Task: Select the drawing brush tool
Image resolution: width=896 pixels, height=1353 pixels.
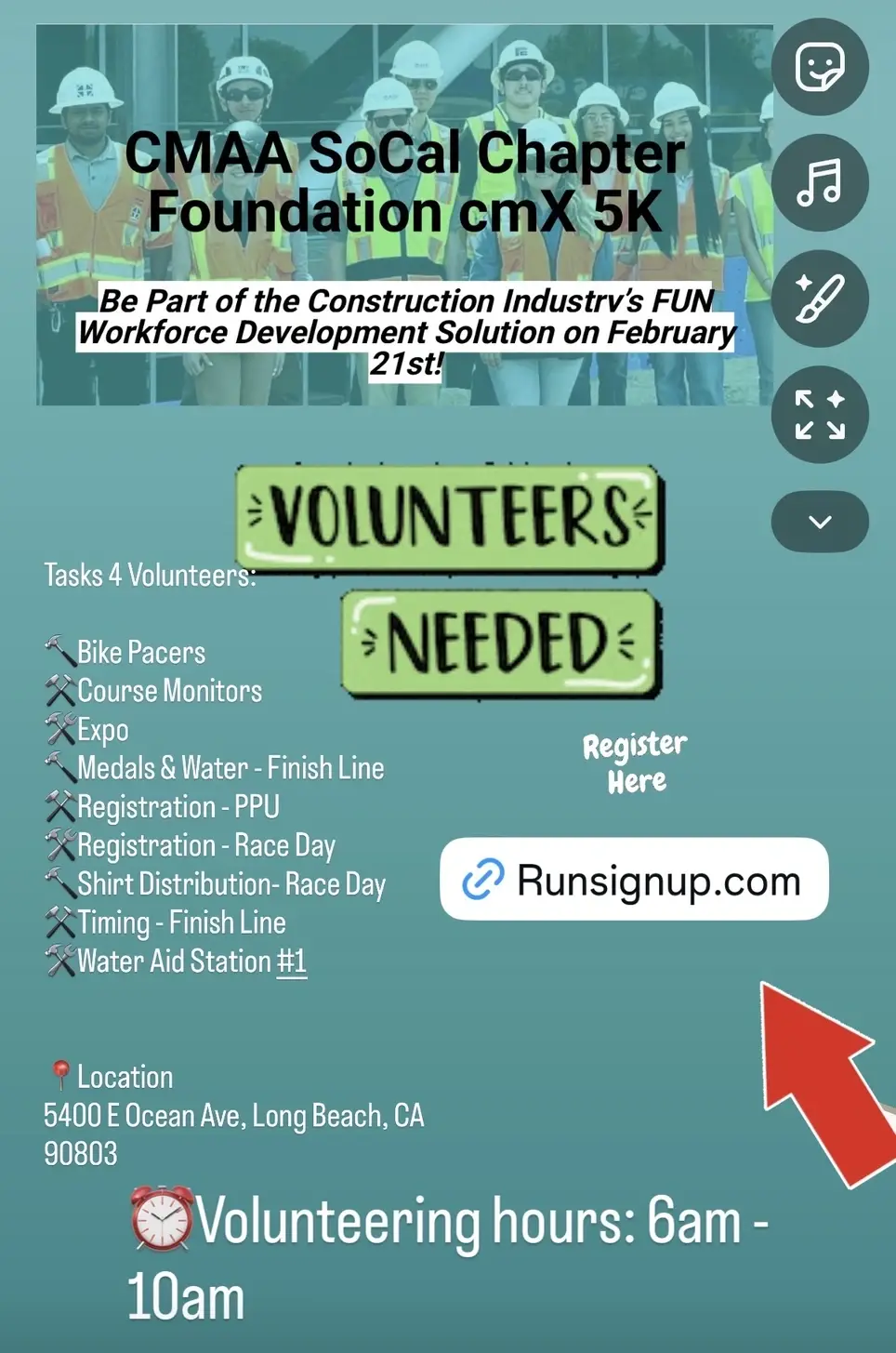Action: pos(819,298)
